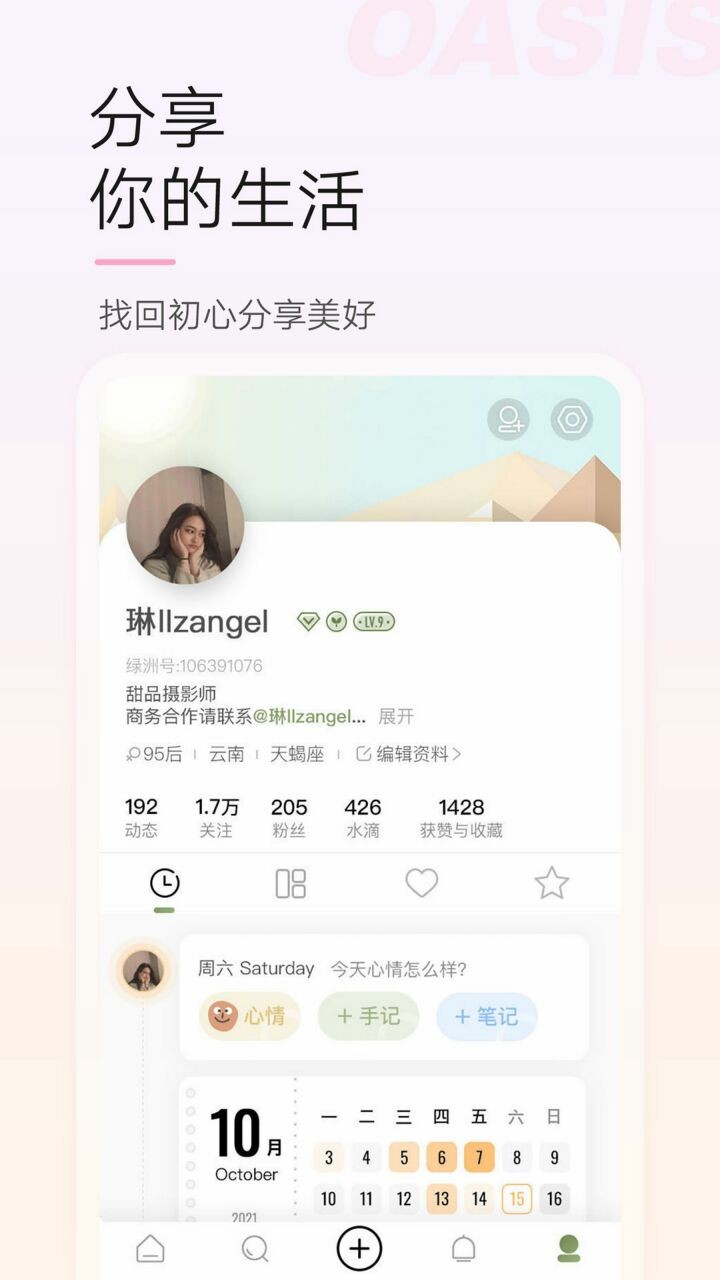720x1280 pixels.
Task: Tap the 笔记 notes button
Action: (486, 1015)
